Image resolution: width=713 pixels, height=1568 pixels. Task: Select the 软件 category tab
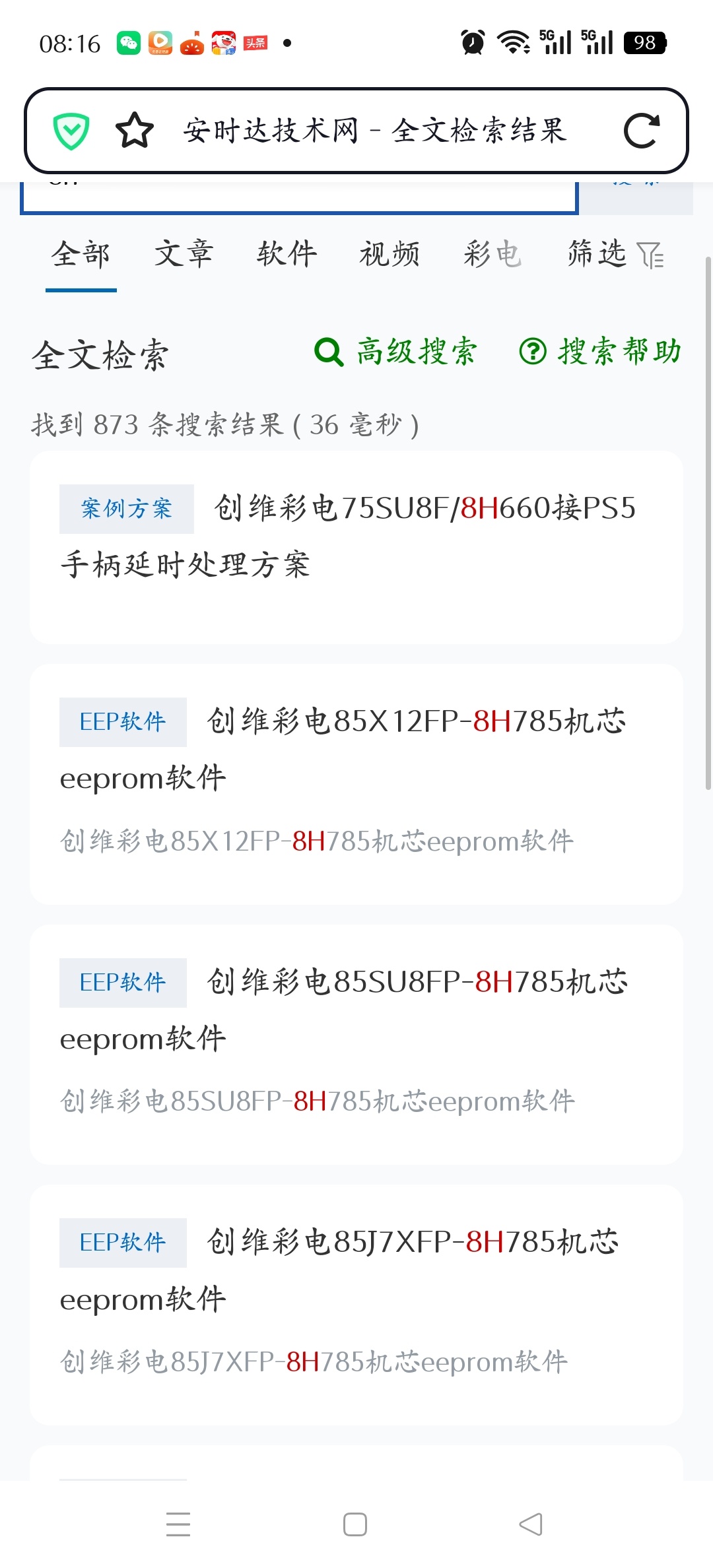[x=287, y=256]
